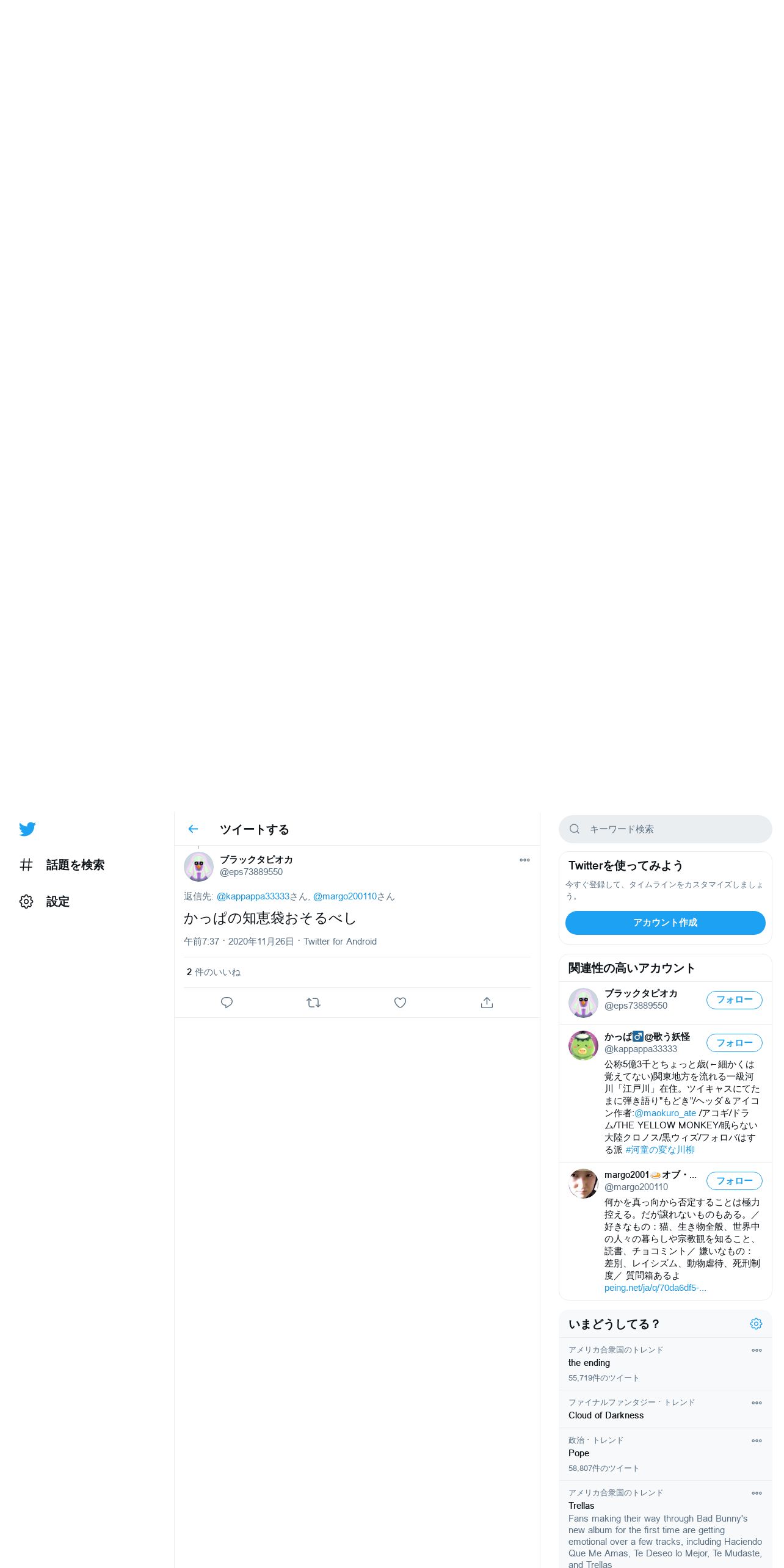Viewport: 784px width, 1568px height.
Task: Go to Twitter home via bird logo
Action: point(27,829)
